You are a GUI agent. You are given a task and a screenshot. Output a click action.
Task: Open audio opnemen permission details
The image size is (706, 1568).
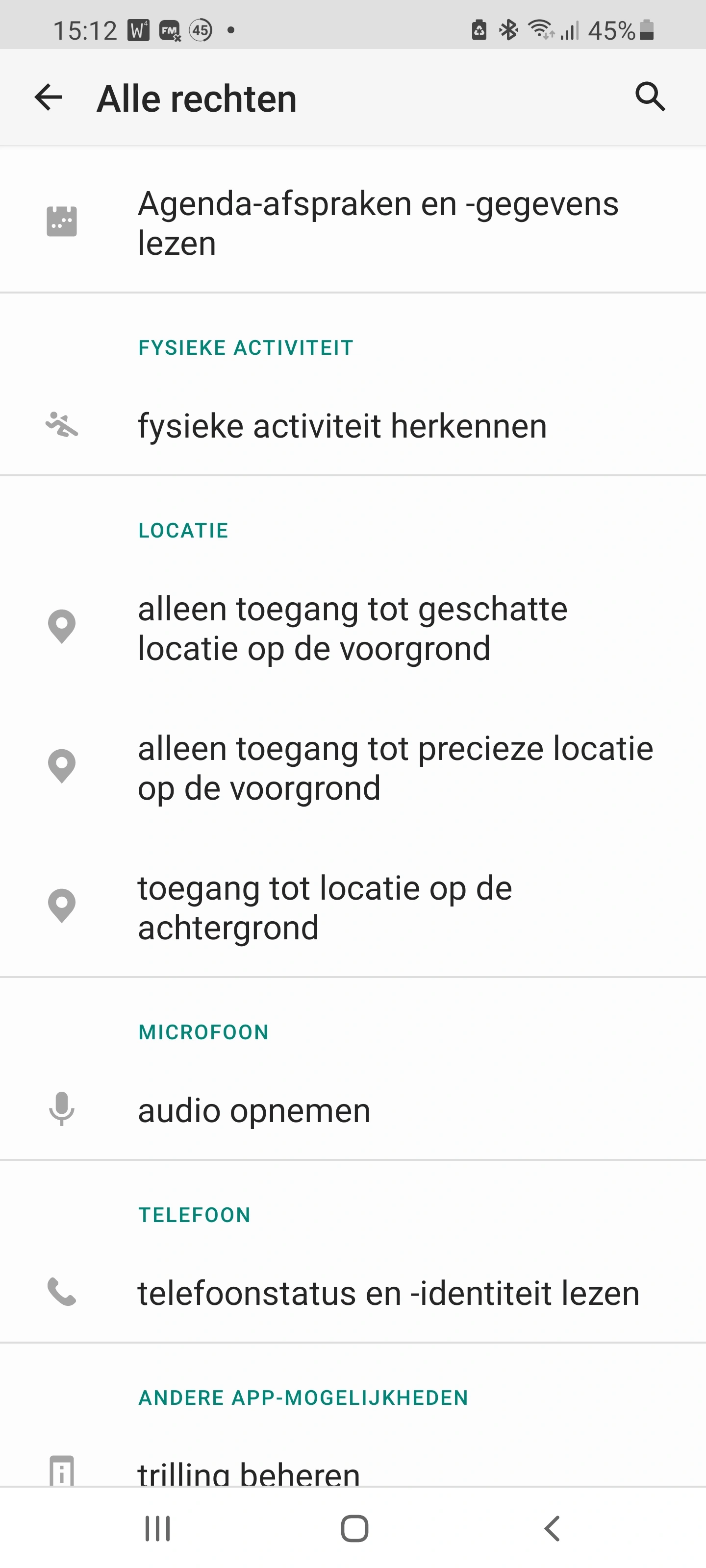pos(254,1110)
